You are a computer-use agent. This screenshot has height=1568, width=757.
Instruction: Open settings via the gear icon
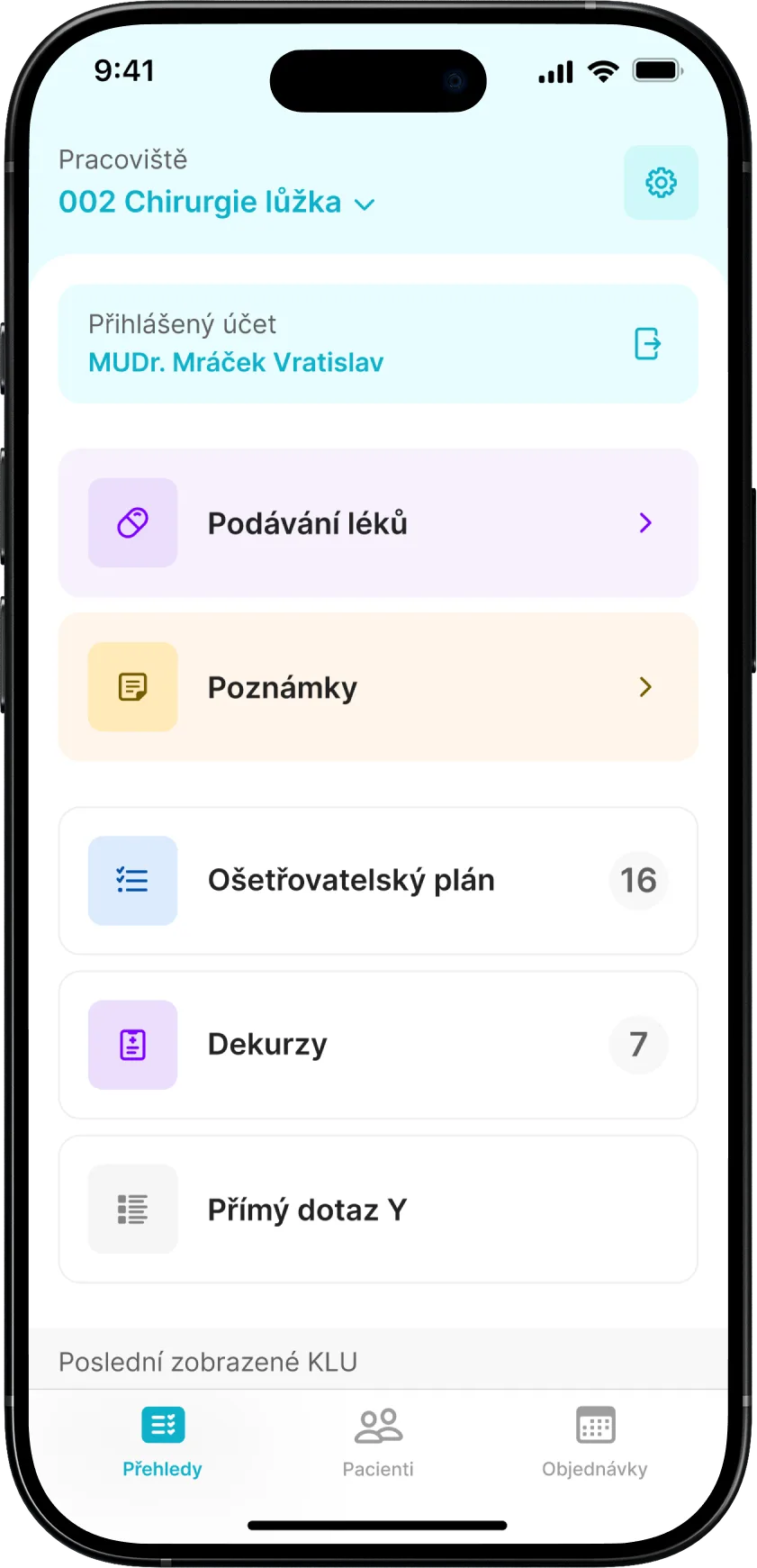661,183
